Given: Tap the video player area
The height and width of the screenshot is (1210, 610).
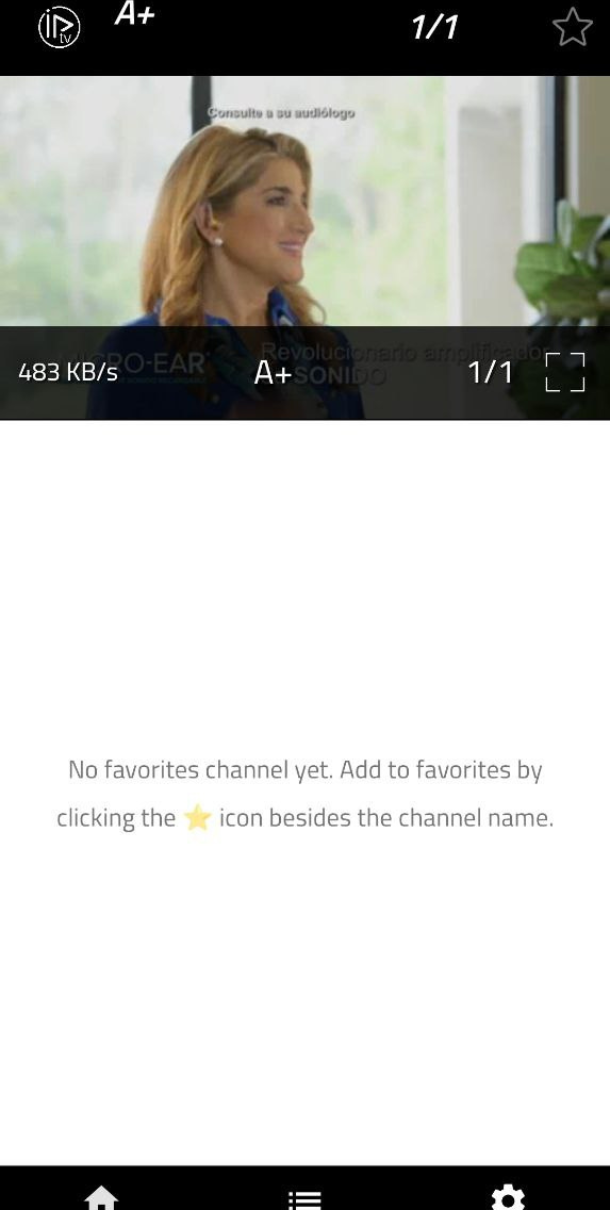Looking at the screenshot, I should point(304,220).
